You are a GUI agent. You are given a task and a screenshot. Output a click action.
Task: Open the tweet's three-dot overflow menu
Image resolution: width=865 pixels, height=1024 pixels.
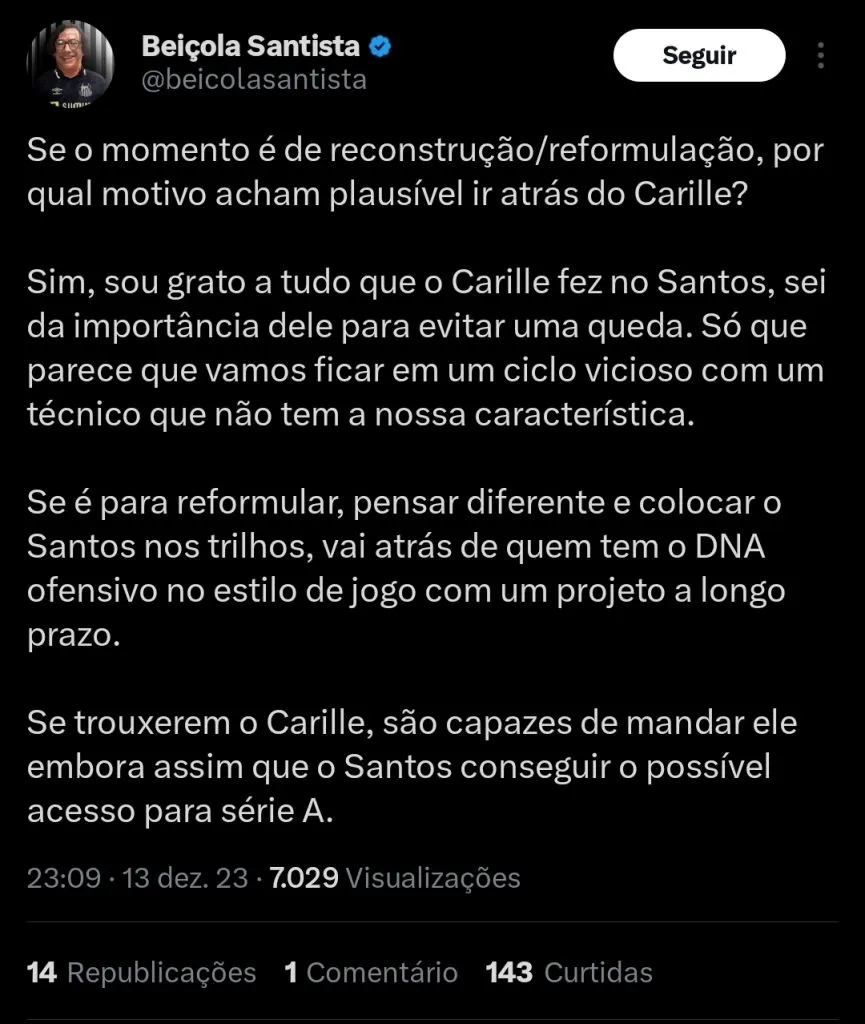point(821,56)
